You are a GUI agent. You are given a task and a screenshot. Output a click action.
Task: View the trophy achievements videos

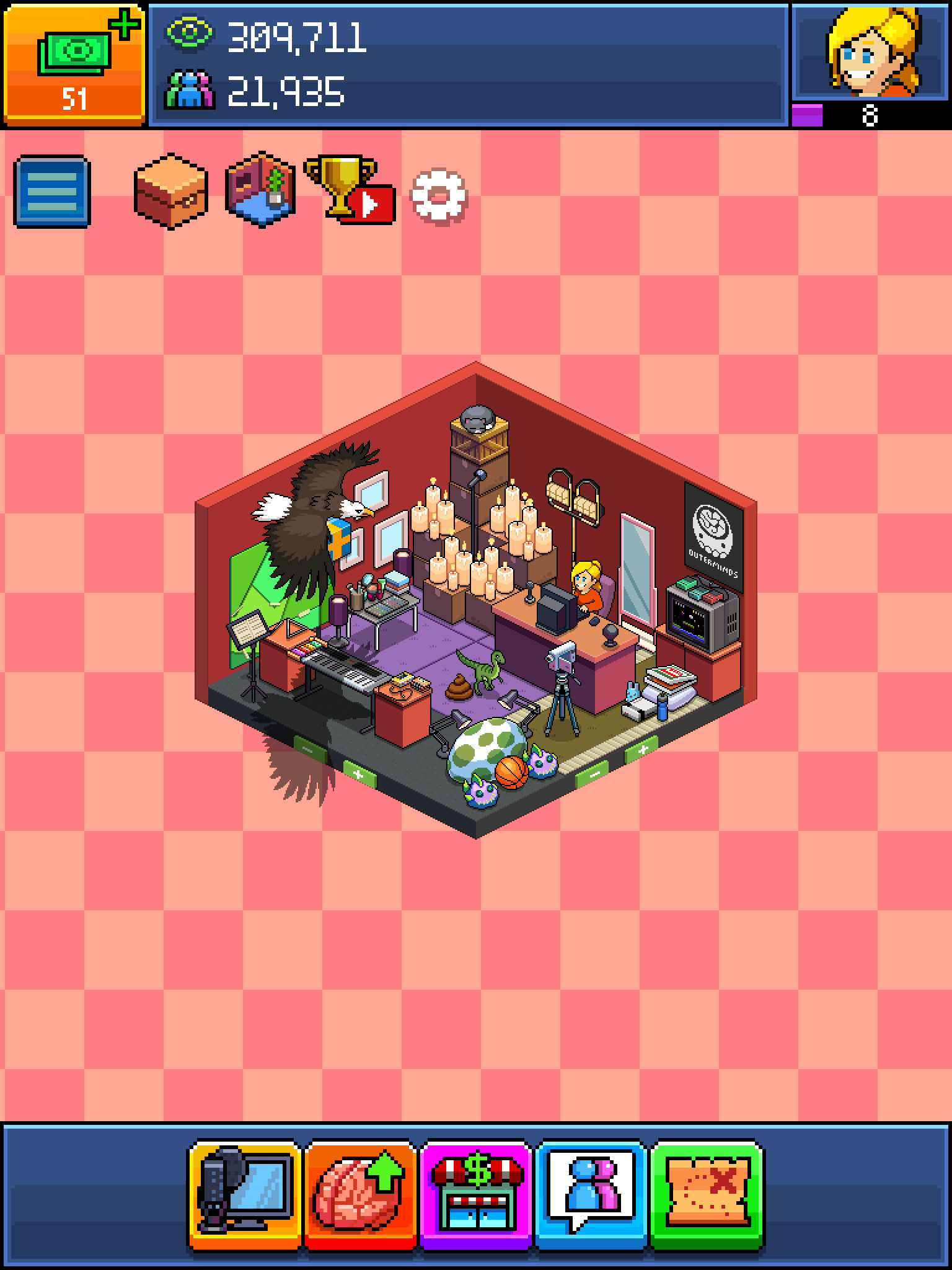tap(349, 191)
